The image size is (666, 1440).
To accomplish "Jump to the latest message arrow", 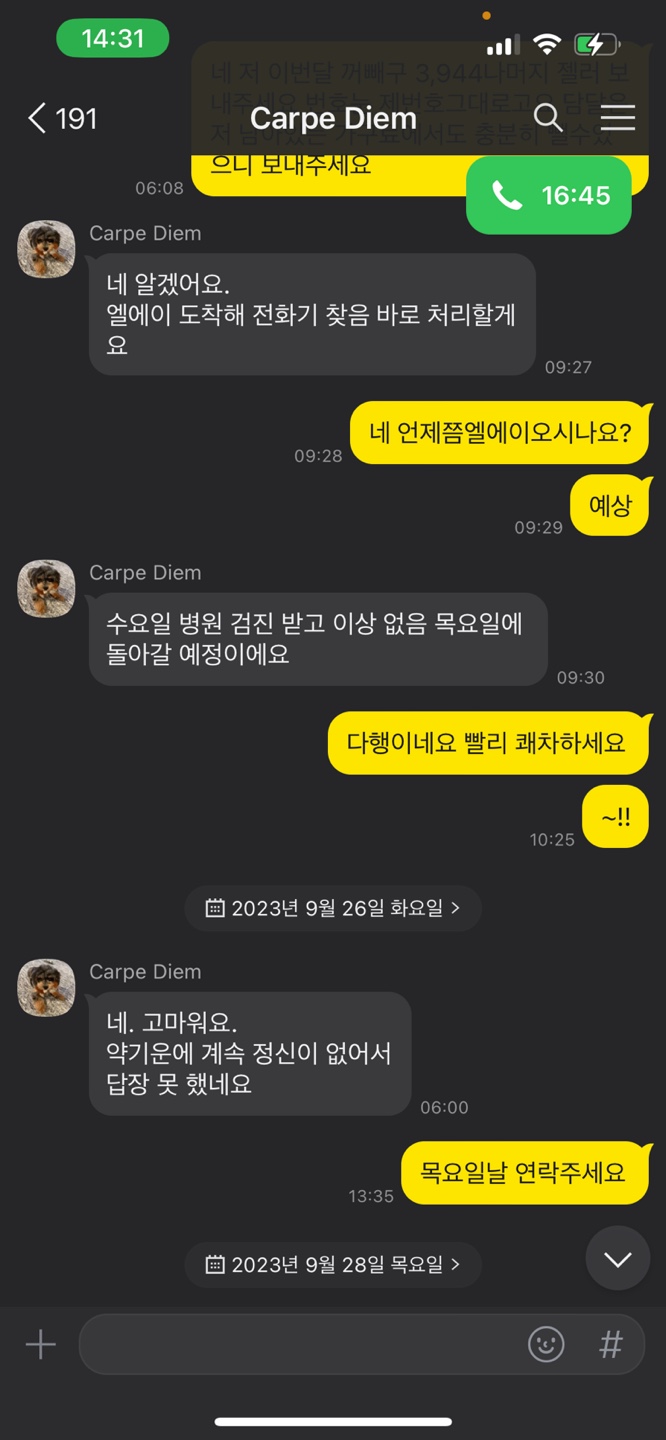I will tap(618, 1258).
